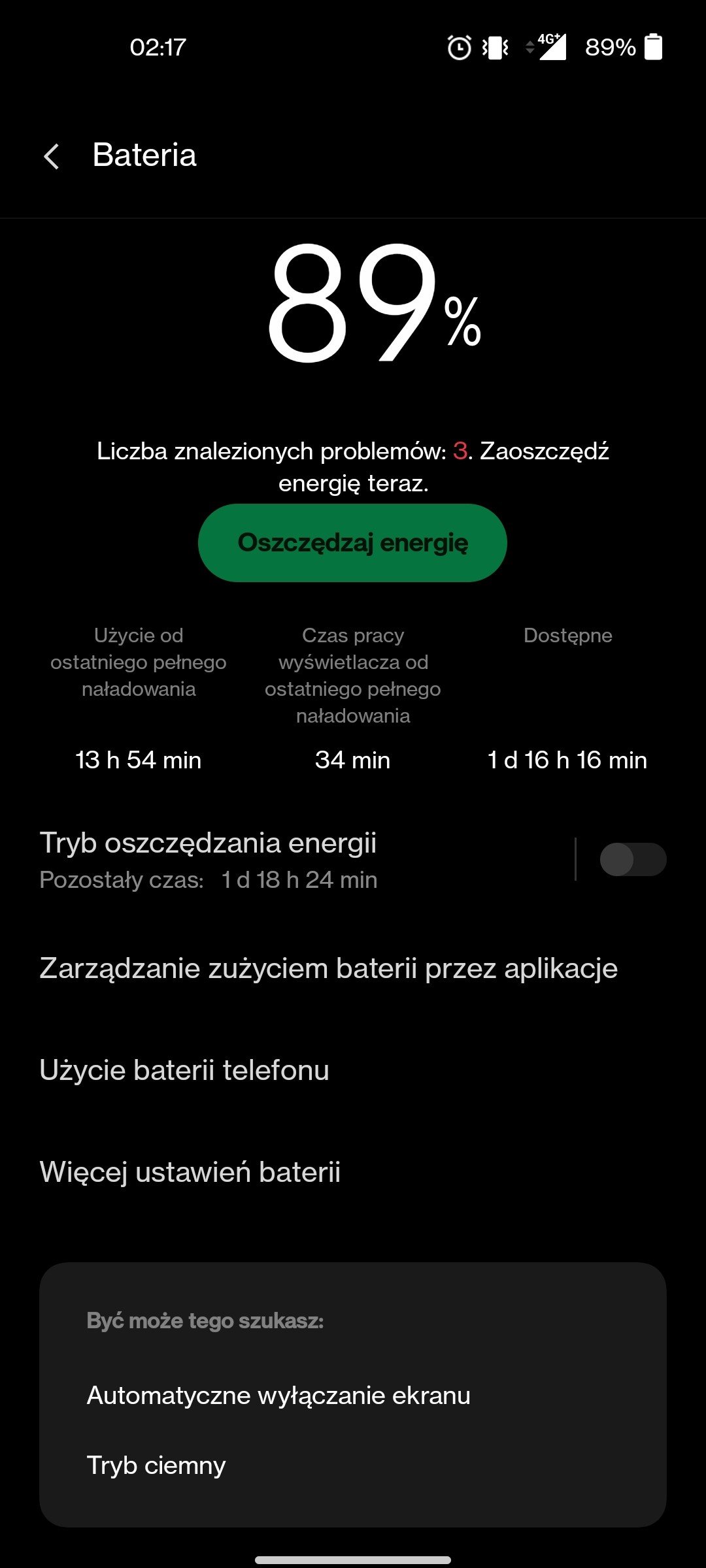Screen dimensions: 706x1568
Task: Open Więcej ustawień baterii
Action: [x=190, y=1172]
